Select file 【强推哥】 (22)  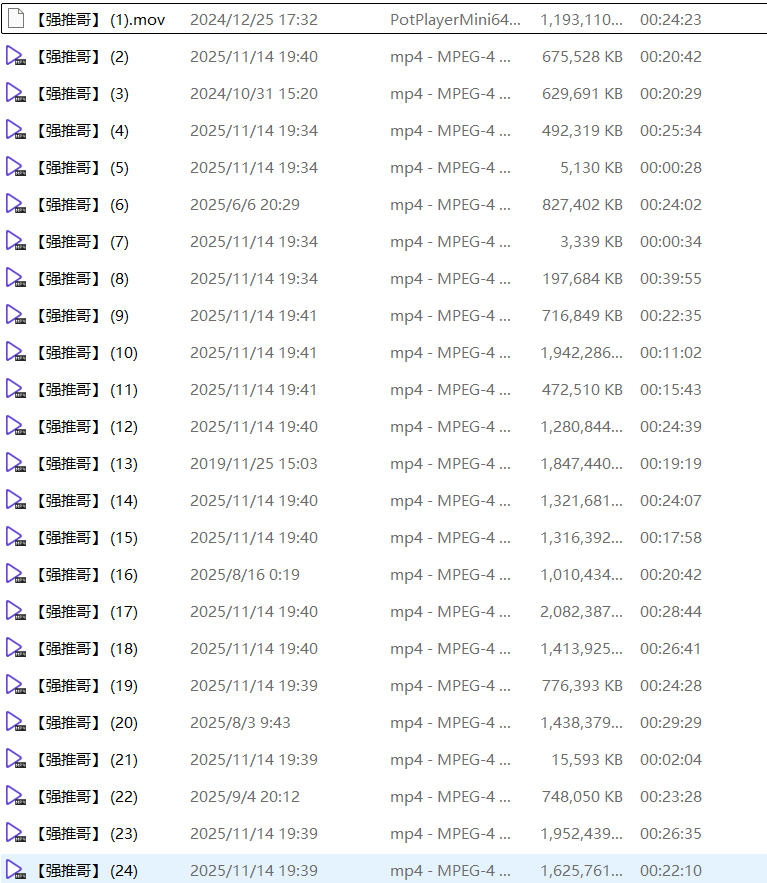pyautogui.click(x=85, y=797)
